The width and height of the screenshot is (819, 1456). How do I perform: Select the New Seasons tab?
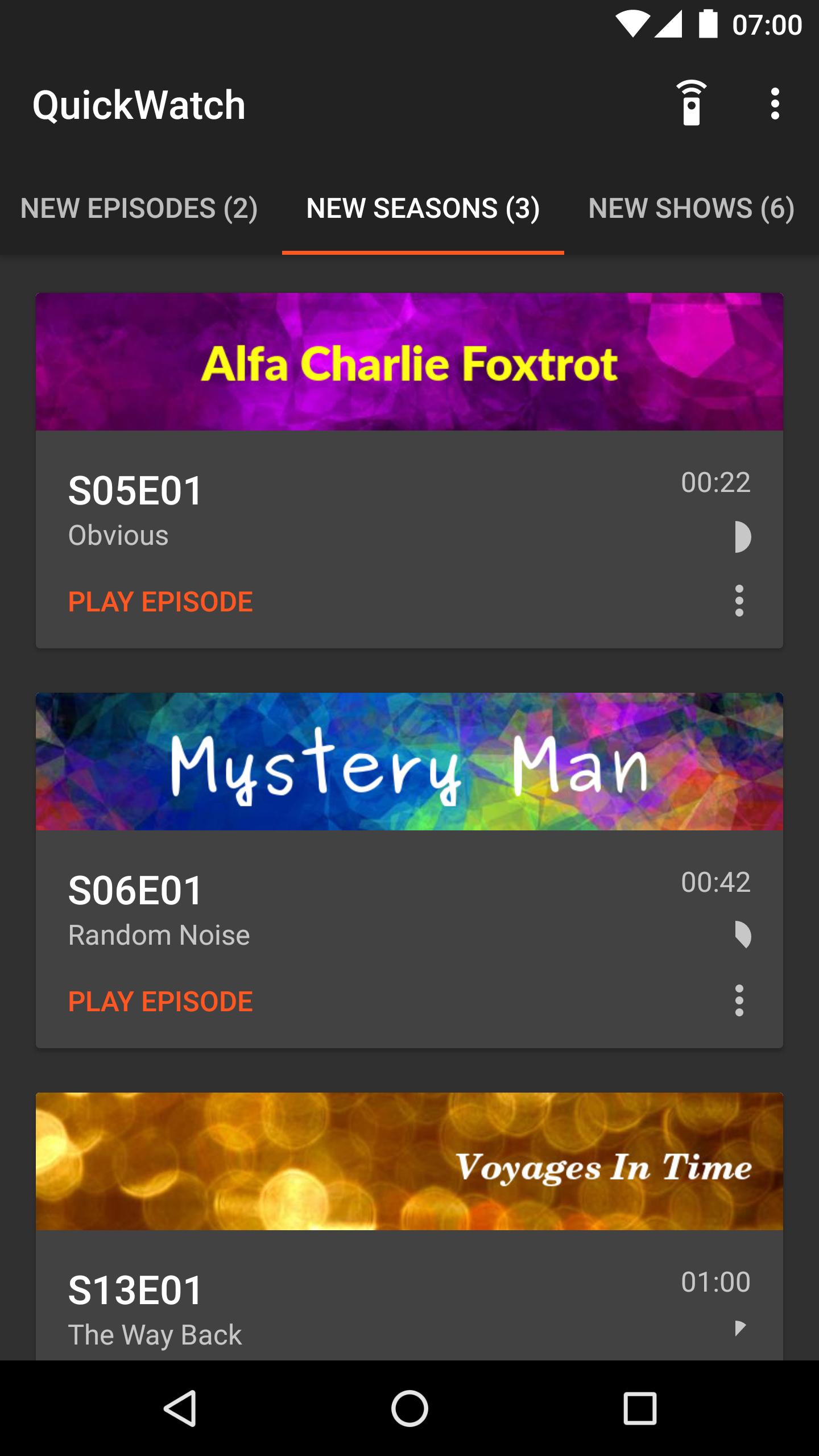tap(423, 208)
